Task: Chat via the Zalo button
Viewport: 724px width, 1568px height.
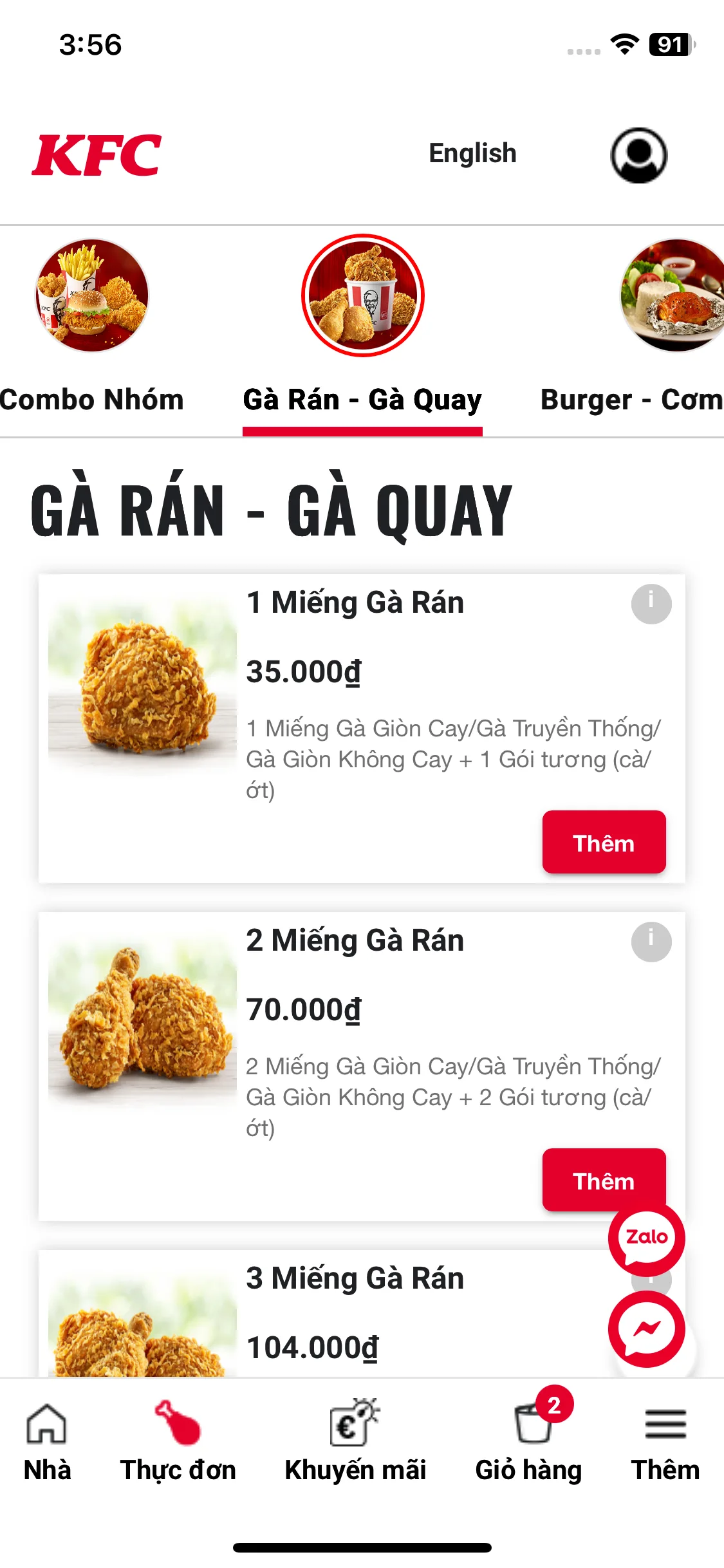Action: coord(646,1237)
